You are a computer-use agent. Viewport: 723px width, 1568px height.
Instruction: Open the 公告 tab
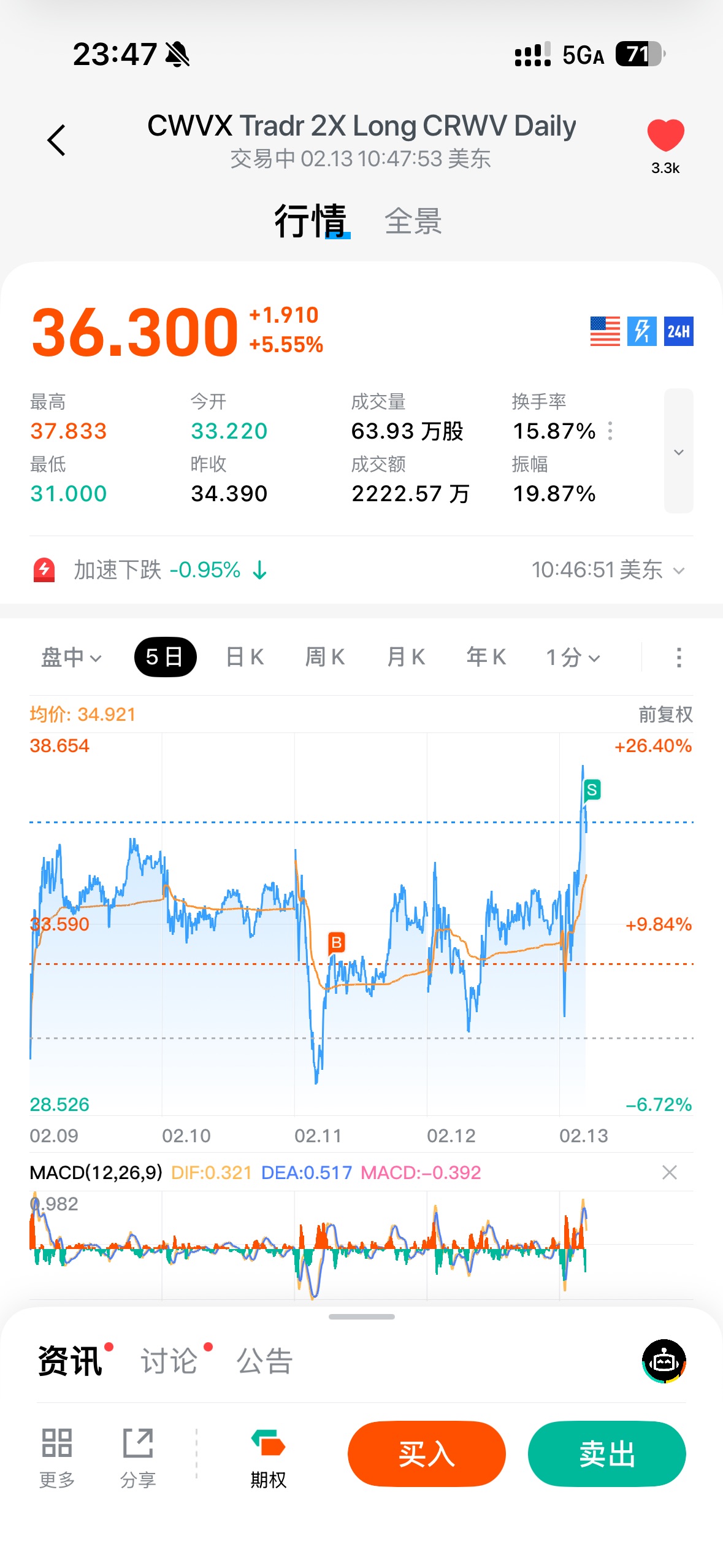click(264, 1361)
